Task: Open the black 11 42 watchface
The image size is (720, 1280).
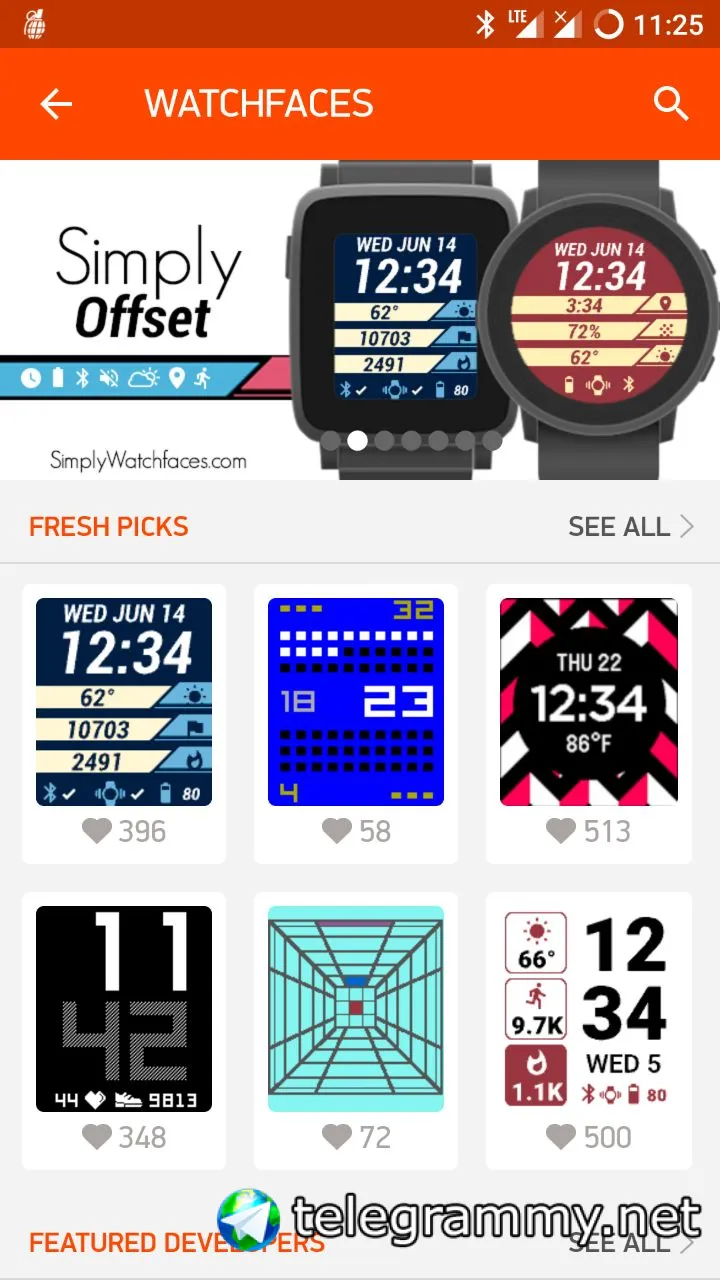Action: click(x=124, y=1008)
